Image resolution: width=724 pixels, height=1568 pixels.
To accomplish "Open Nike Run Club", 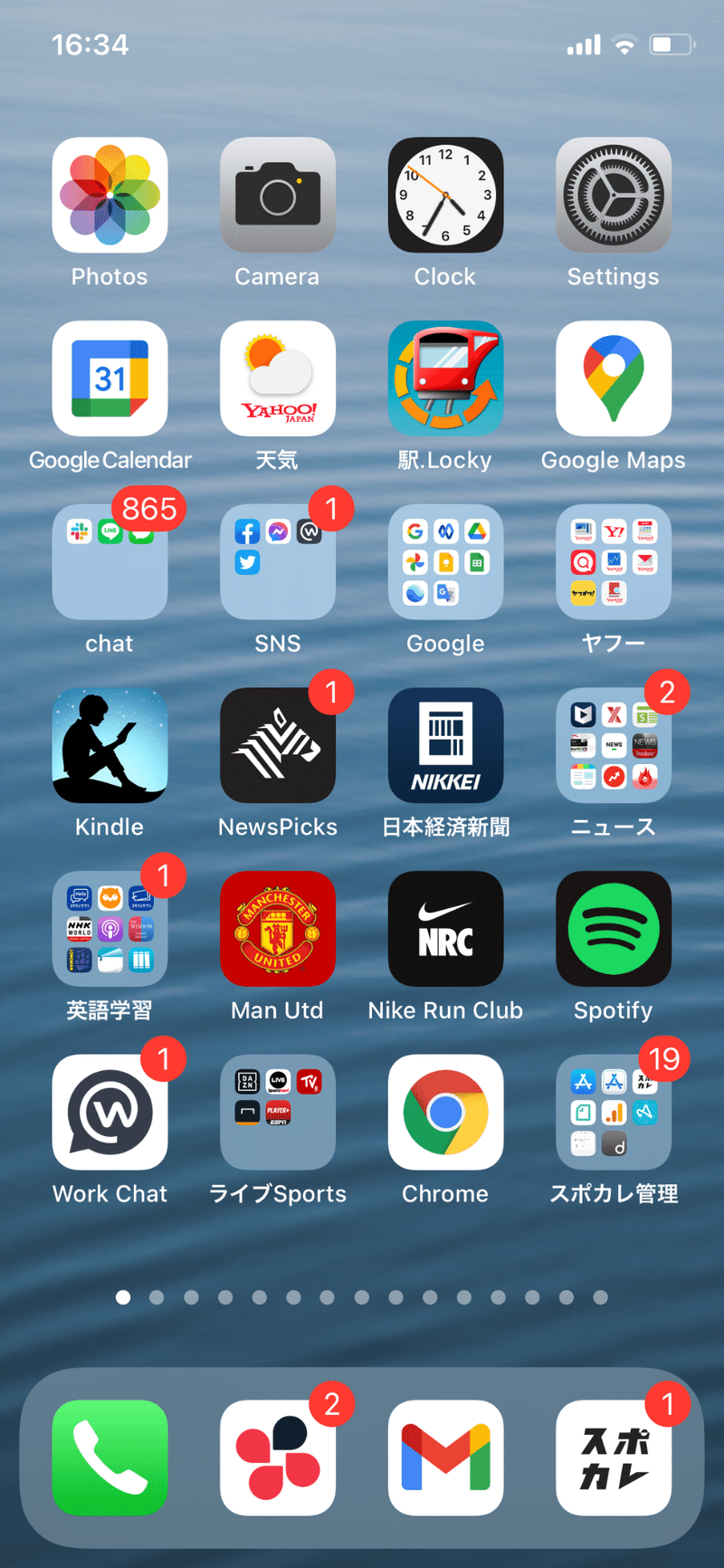I will [445, 929].
